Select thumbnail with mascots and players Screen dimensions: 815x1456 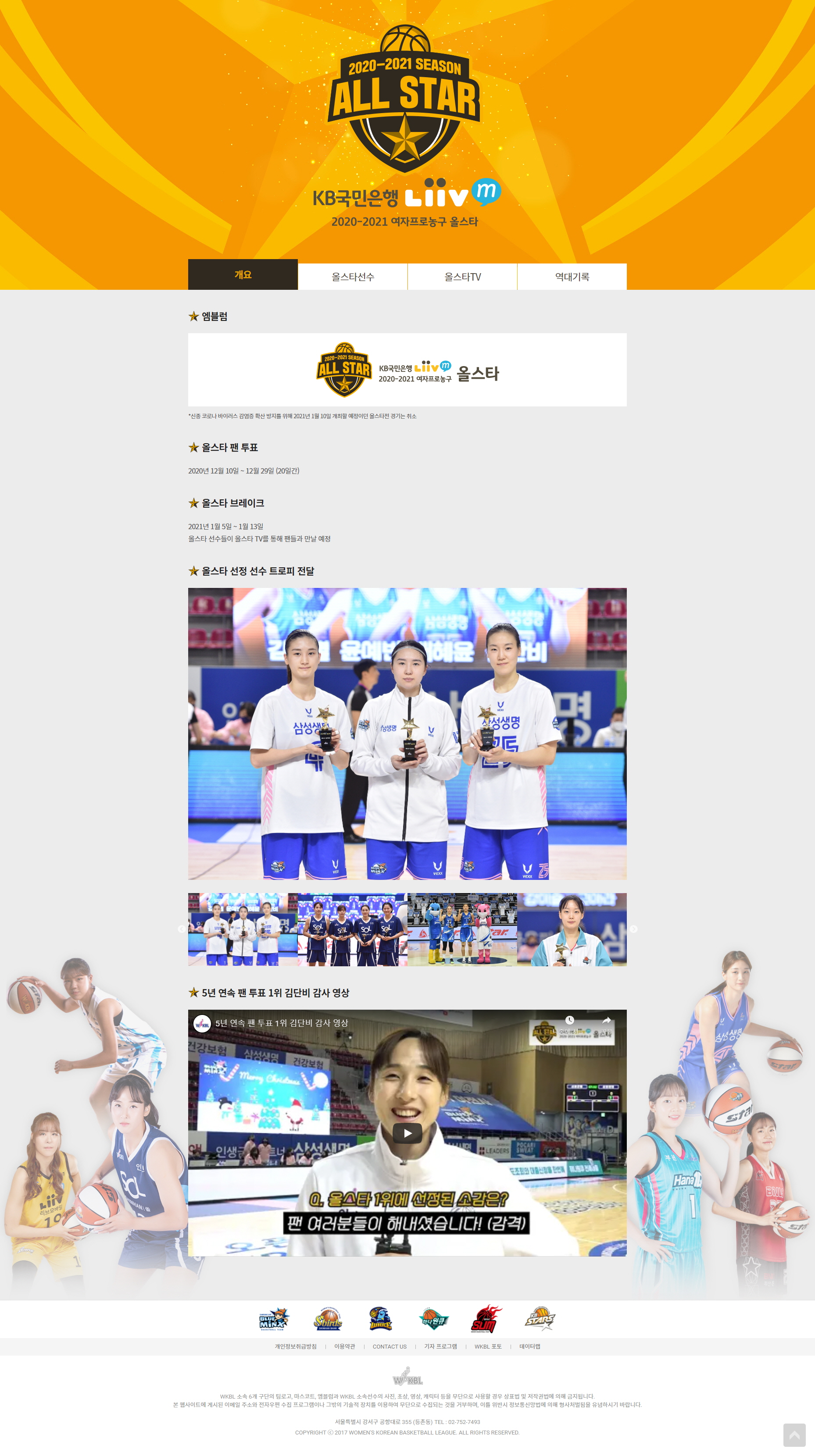462,929
